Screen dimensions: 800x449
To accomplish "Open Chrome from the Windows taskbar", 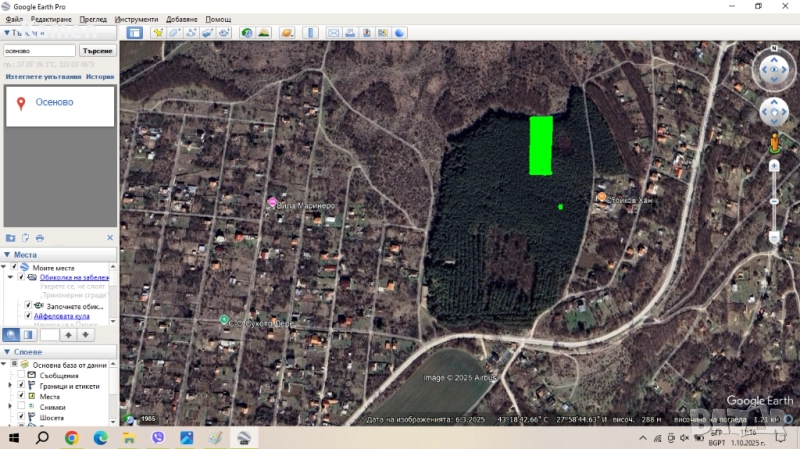I will [x=72, y=438].
